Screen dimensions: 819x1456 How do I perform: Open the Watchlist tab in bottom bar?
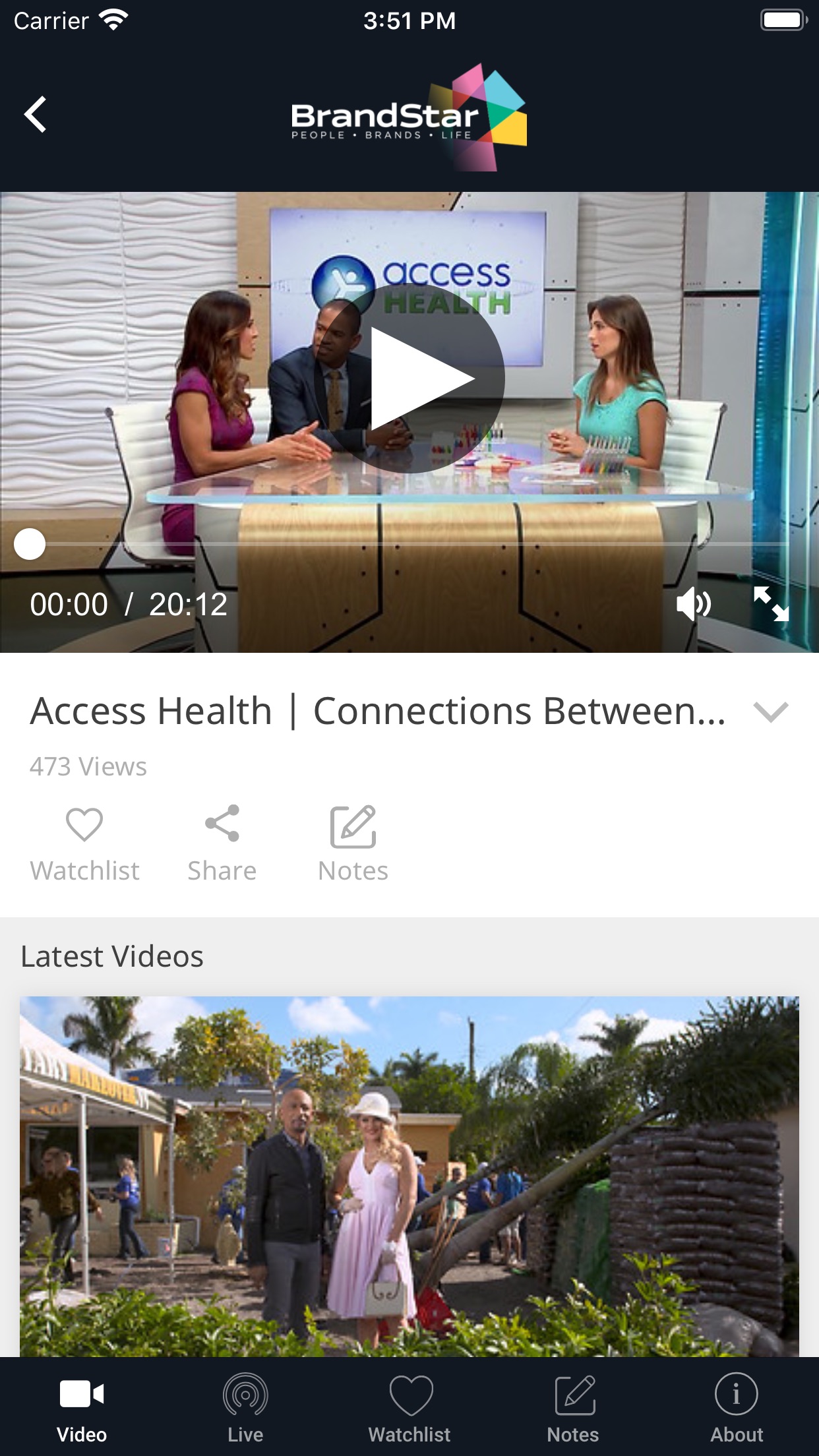(x=409, y=1407)
